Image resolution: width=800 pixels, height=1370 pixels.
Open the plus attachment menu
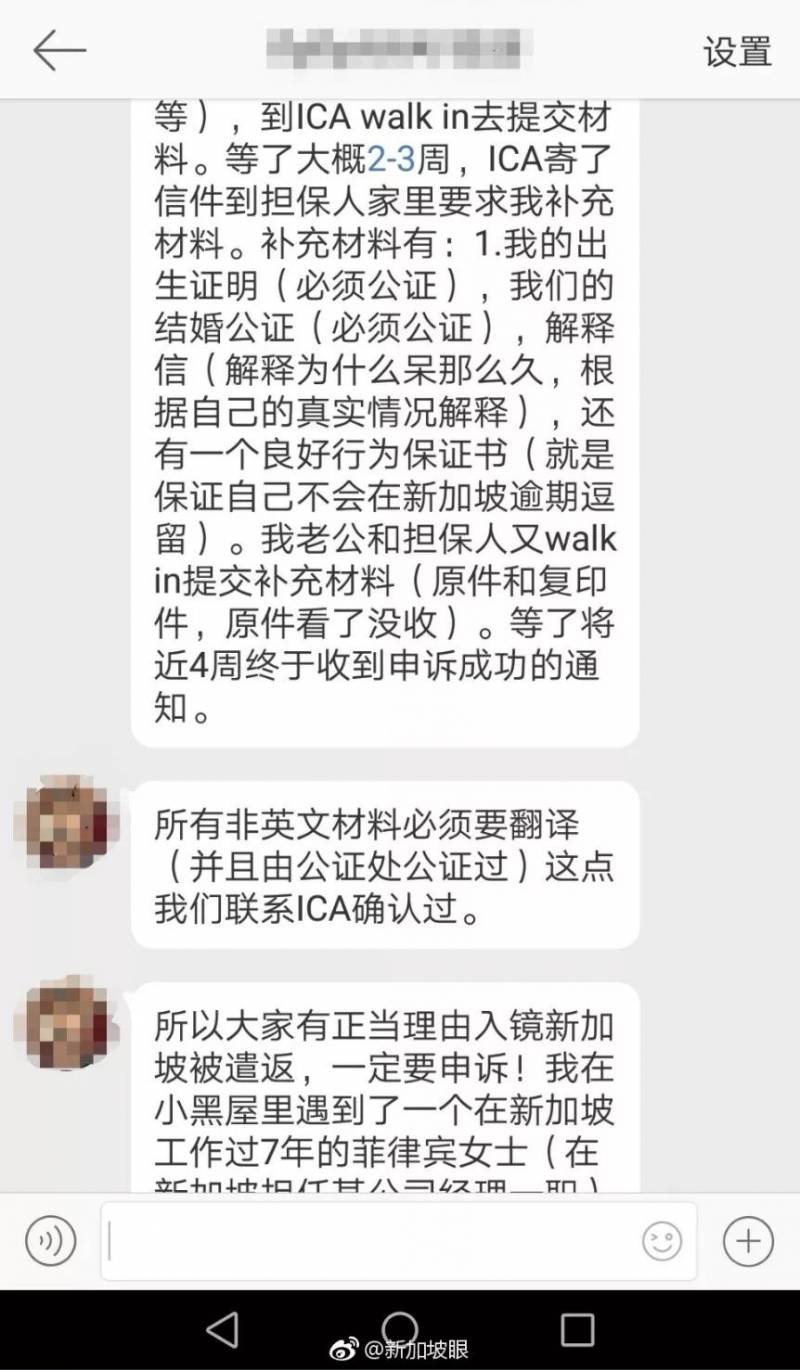(x=748, y=1241)
